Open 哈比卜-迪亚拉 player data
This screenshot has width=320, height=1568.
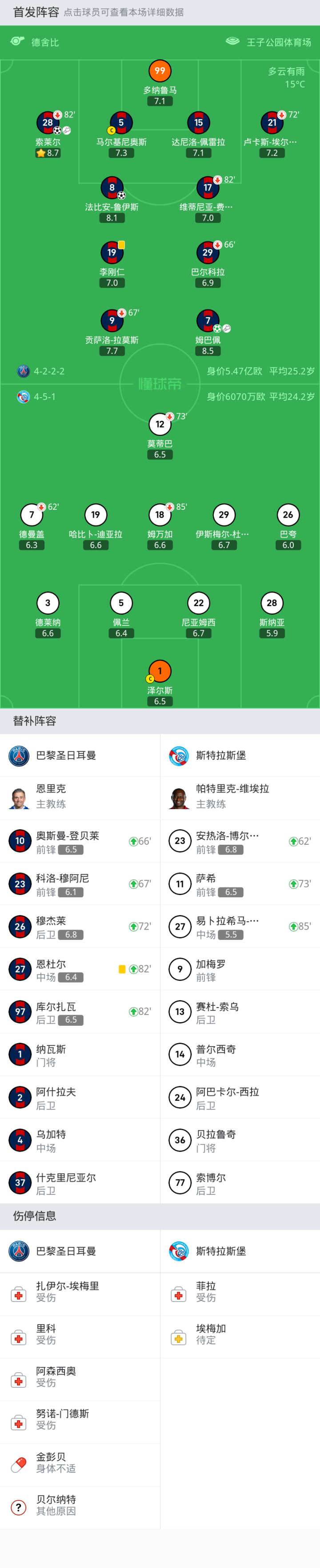pyautogui.click(x=96, y=515)
